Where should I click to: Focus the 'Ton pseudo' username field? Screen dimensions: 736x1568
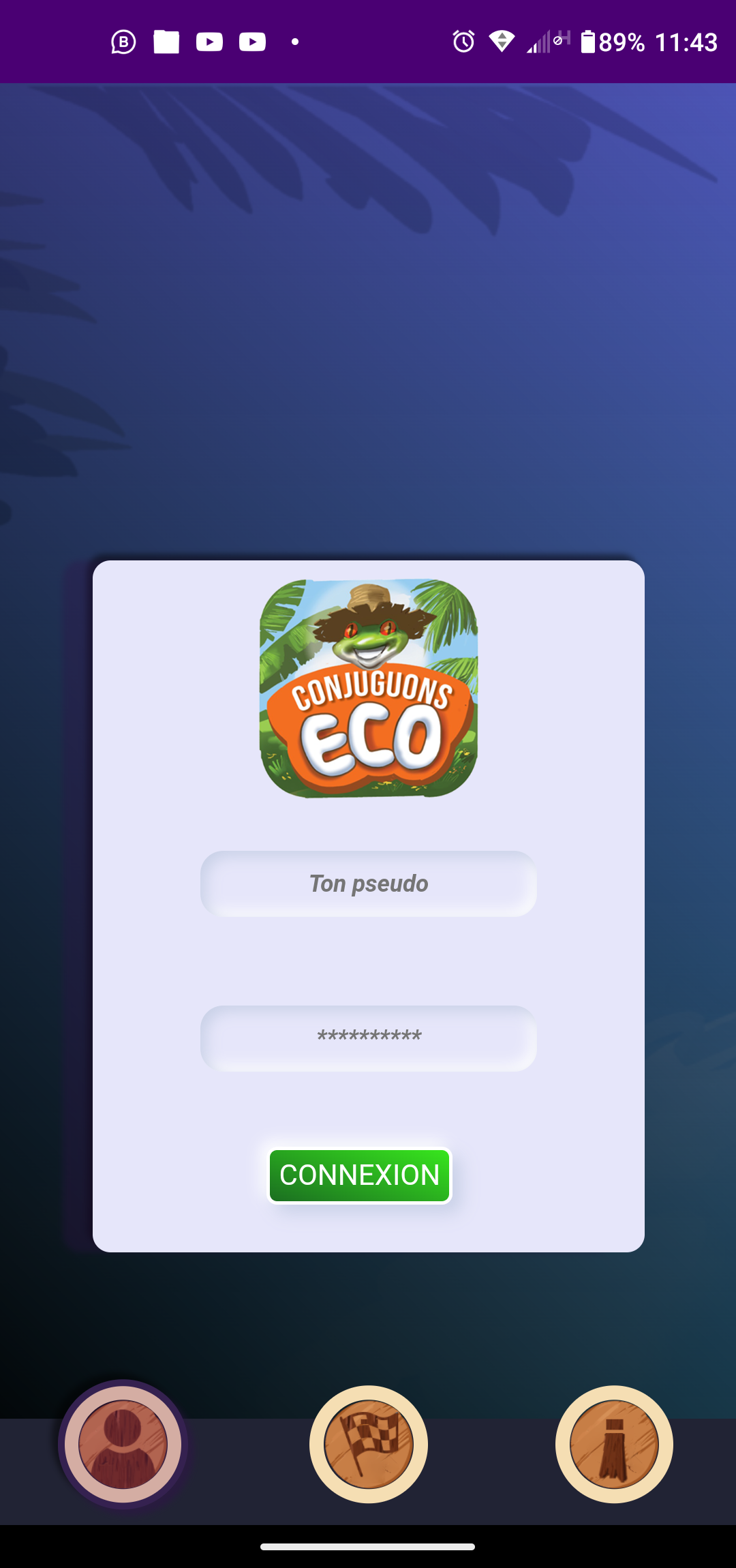click(368, 884)
